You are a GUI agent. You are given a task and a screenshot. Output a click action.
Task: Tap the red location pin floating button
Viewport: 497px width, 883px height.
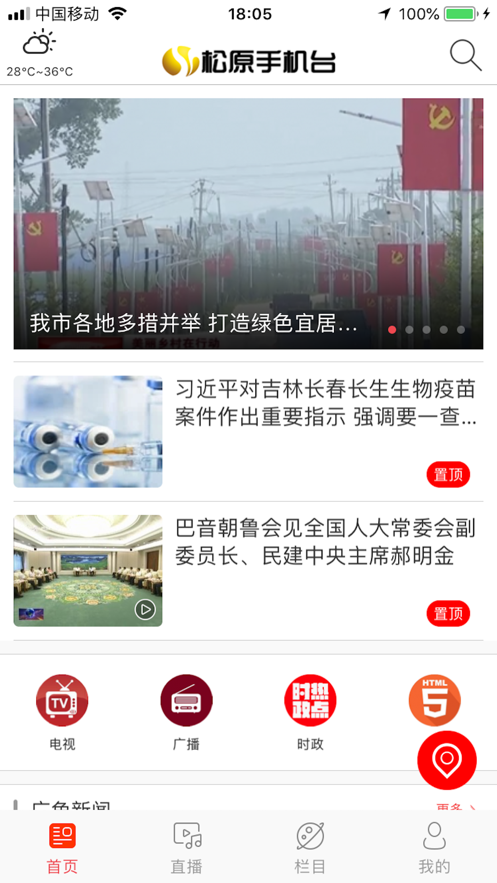tap(447, 760)
